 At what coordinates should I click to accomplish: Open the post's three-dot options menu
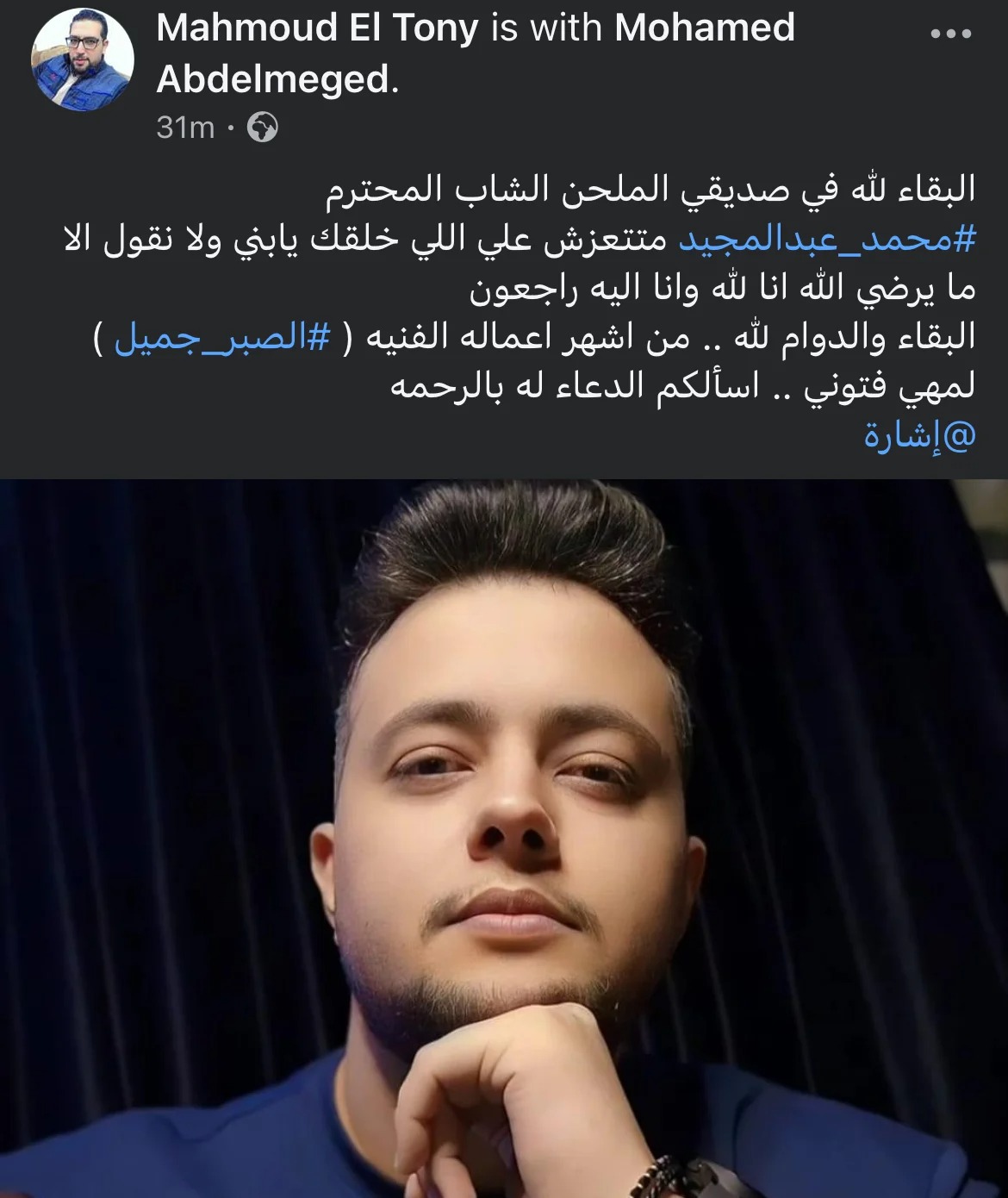click(950, 34)
